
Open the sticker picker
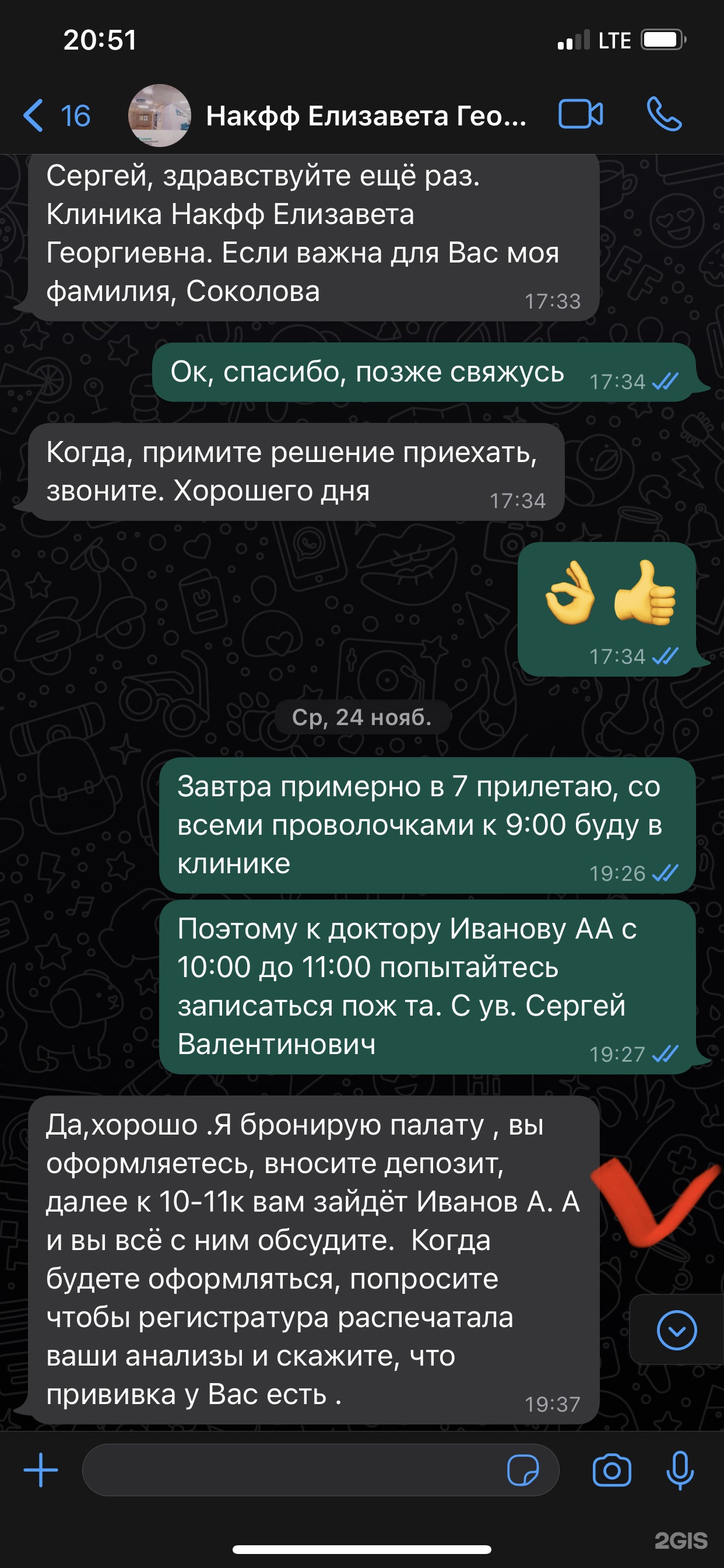click(x=523, y=1470)
